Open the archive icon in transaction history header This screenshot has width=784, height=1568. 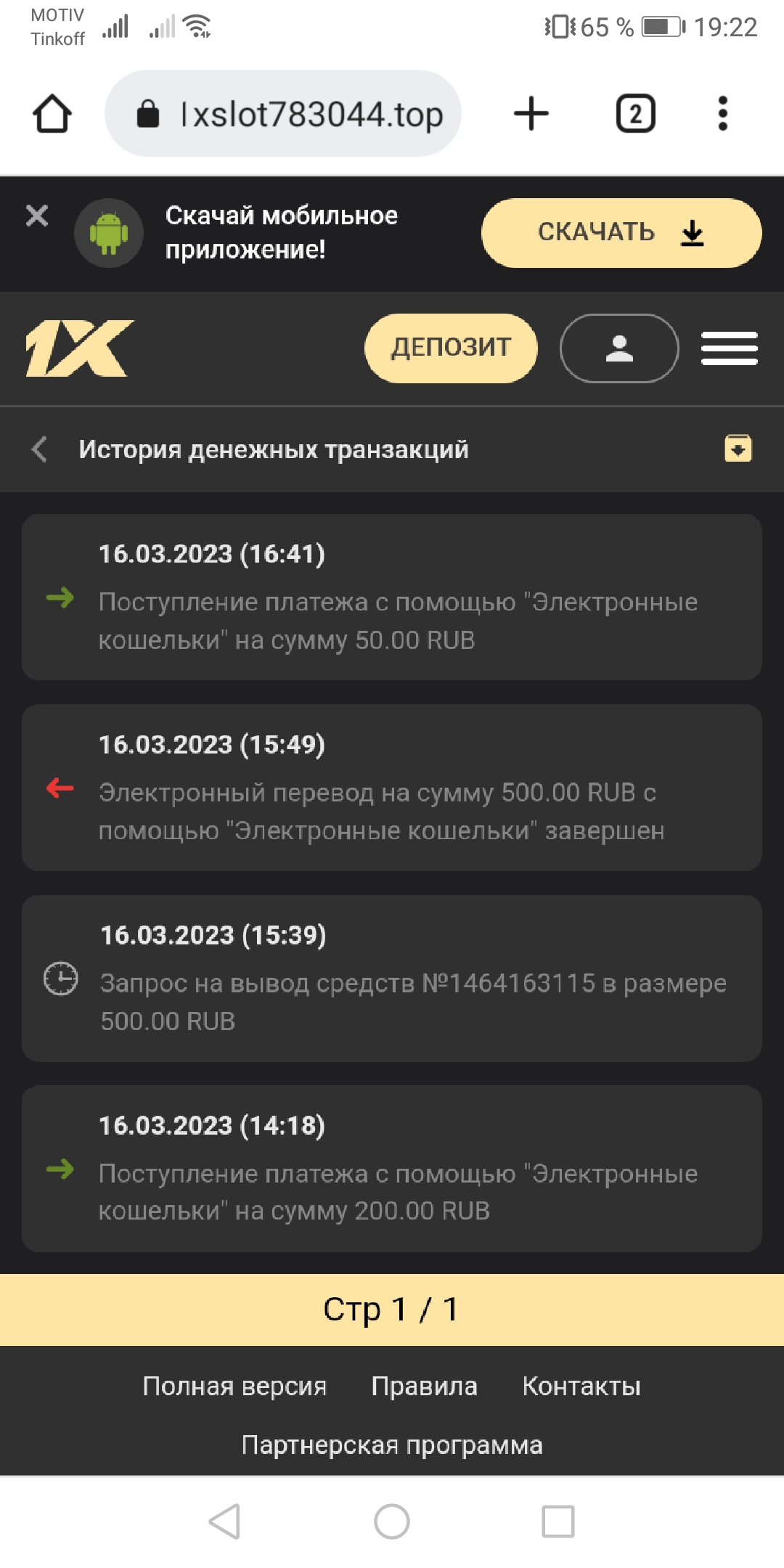738,449
